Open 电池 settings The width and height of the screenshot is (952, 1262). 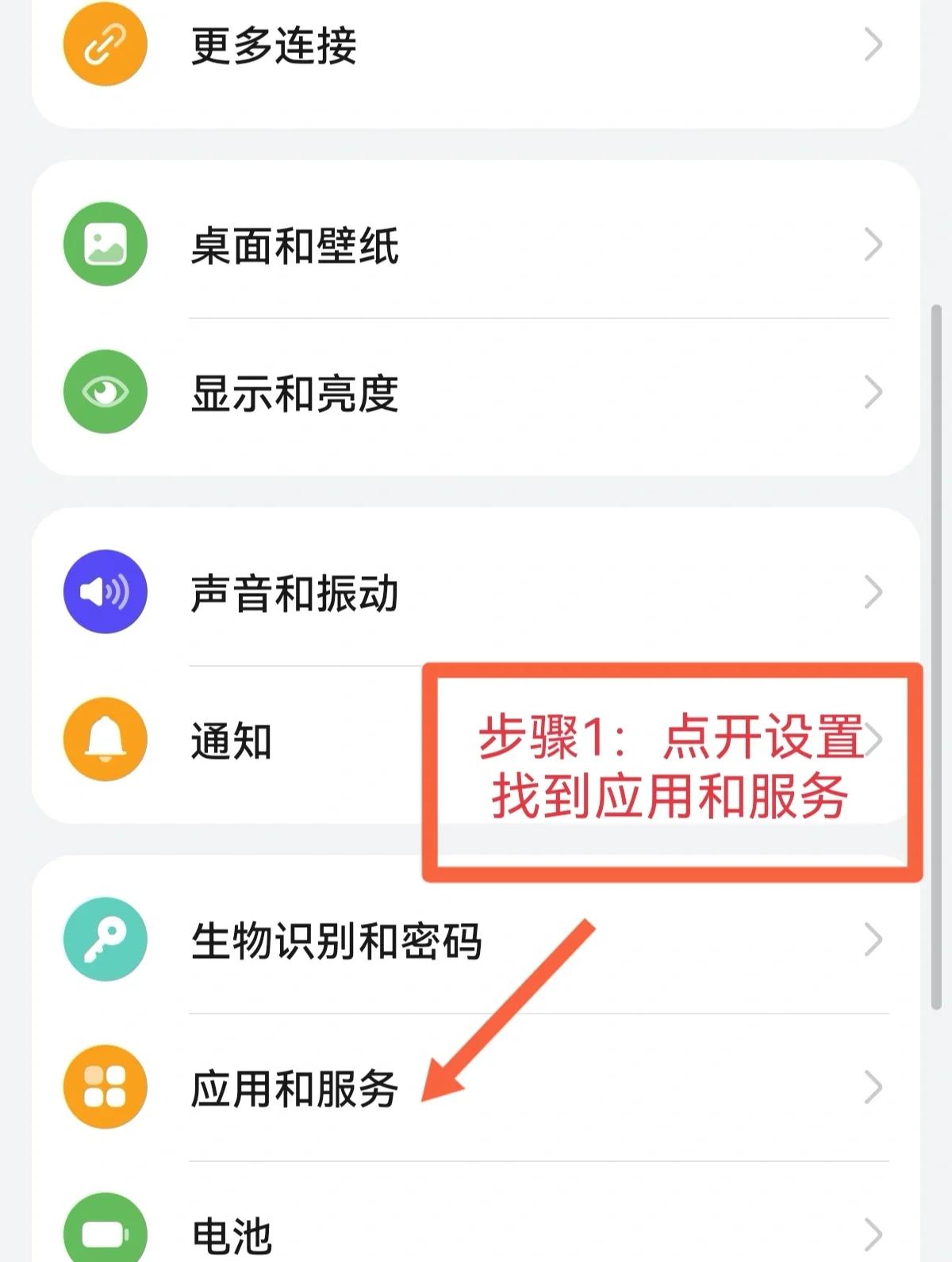click(x=232, y=1234)
